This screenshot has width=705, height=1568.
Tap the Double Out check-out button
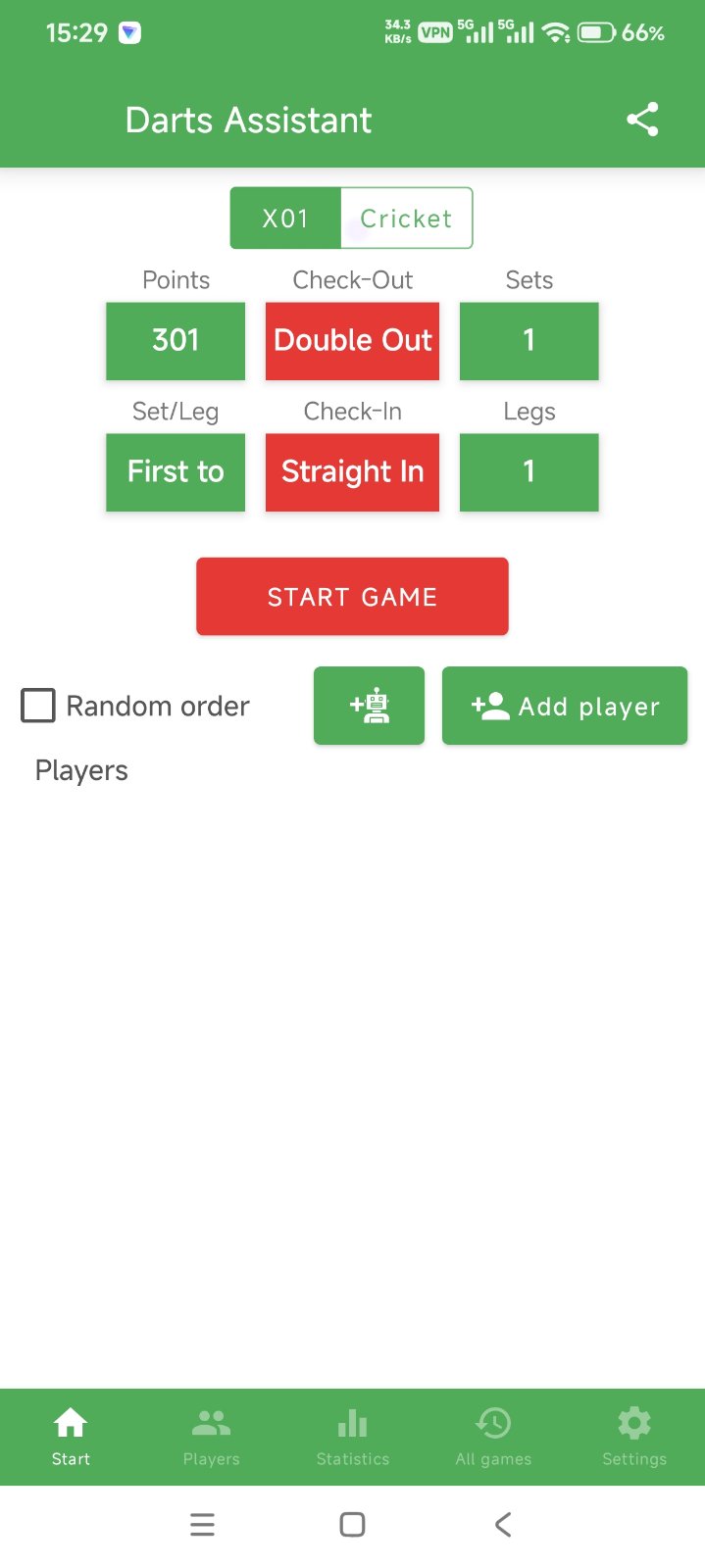click(352, 340)
